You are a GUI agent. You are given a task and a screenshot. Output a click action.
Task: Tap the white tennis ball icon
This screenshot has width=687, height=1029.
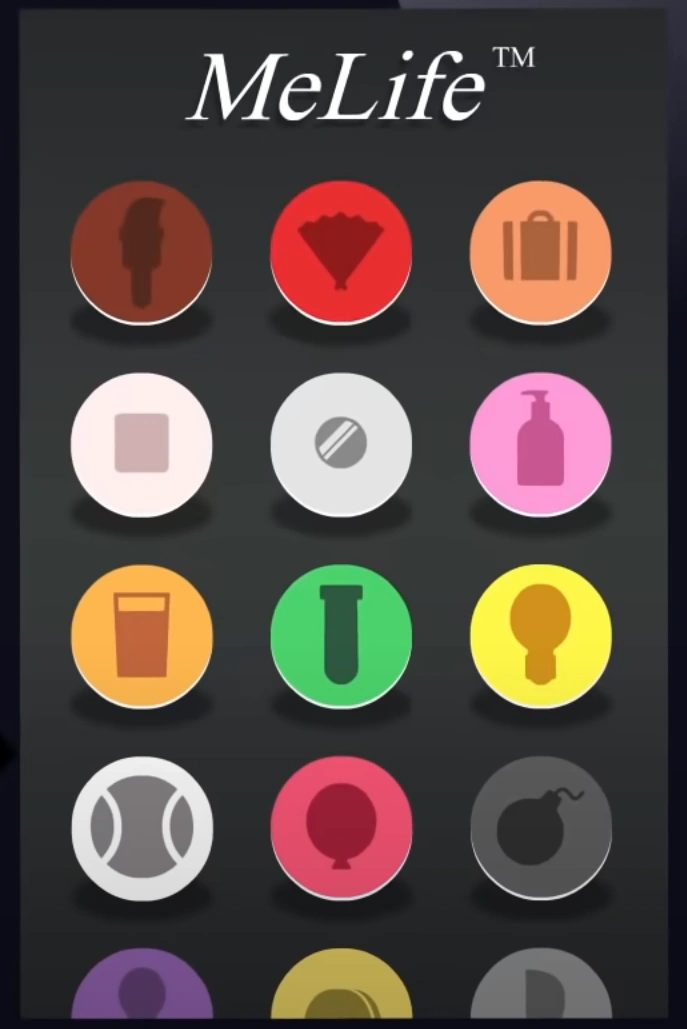(141, 828)
